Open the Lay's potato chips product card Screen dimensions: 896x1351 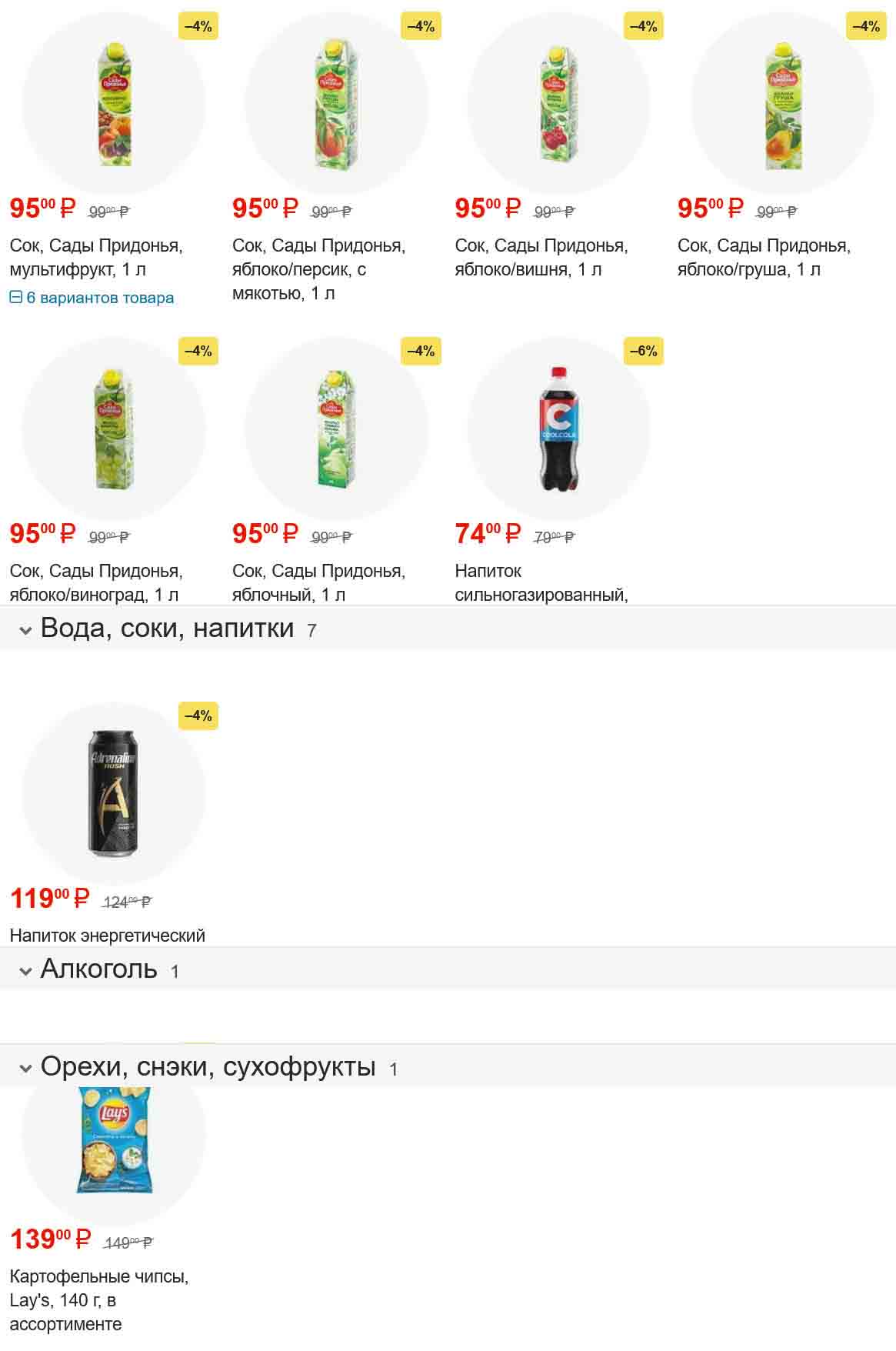(x=114, y=1139)
